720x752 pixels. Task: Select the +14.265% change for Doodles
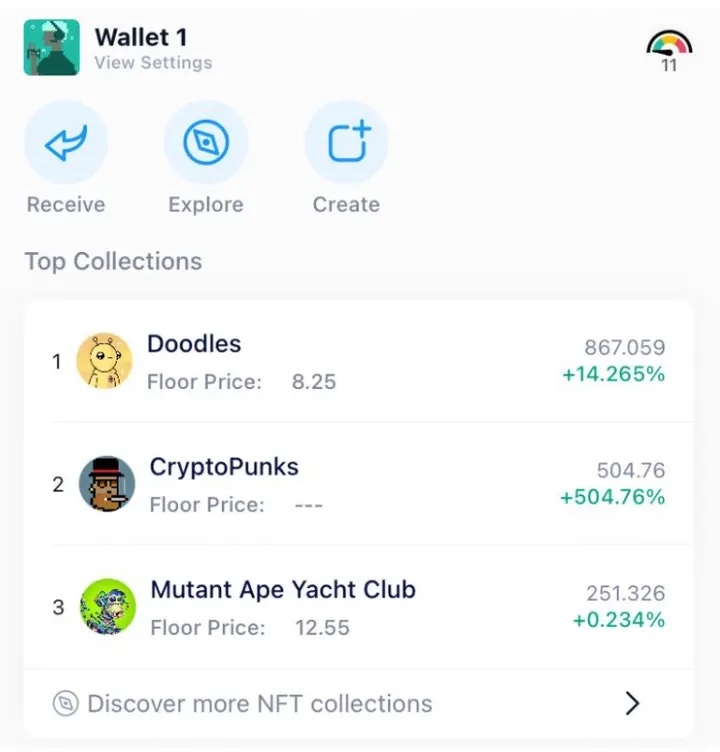click(612, 375)
